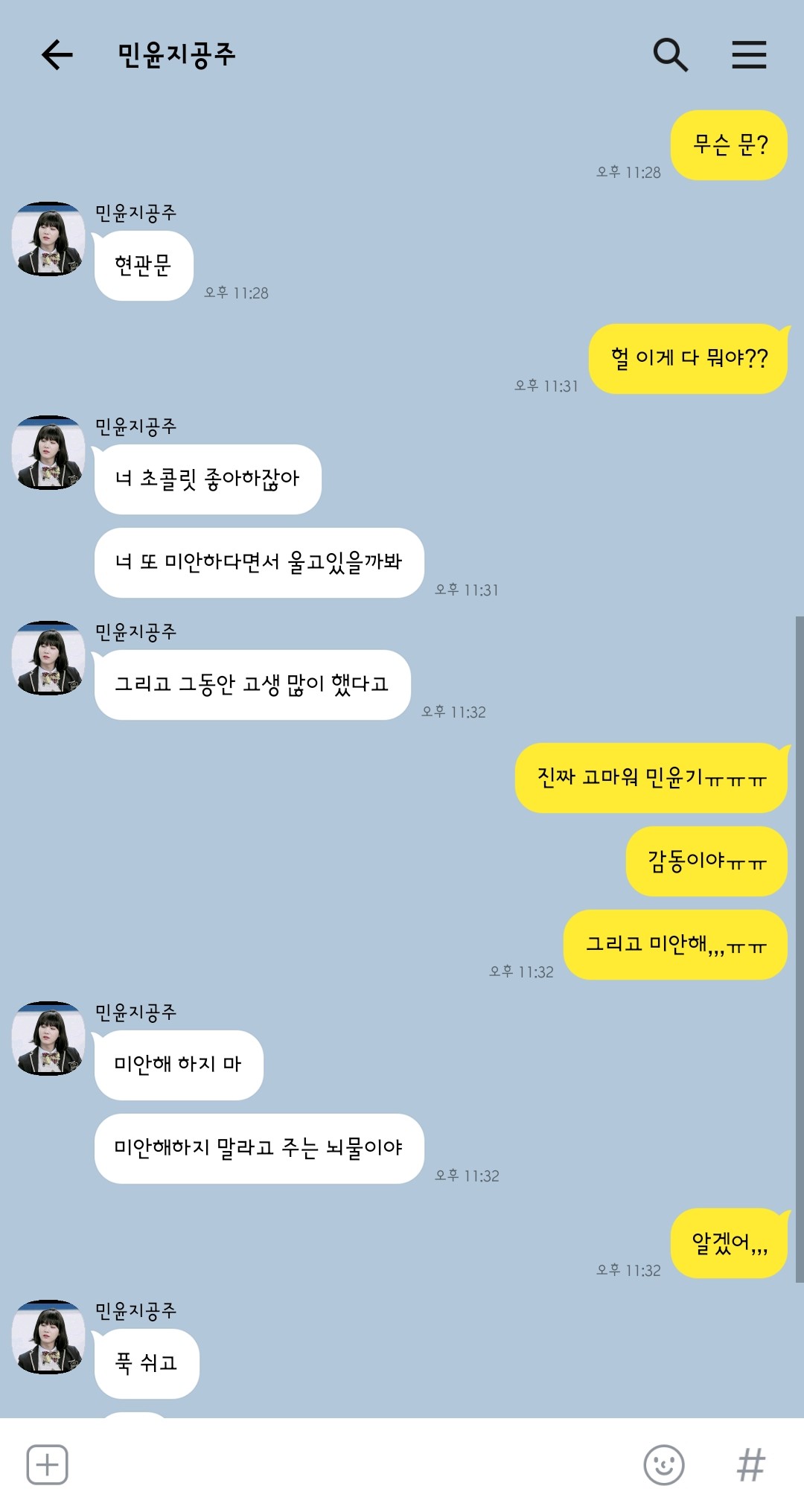This screenshot has width=804, height=1512.
Task: Open profile picture beside the 현관문 message
Action: pos(48,239)
